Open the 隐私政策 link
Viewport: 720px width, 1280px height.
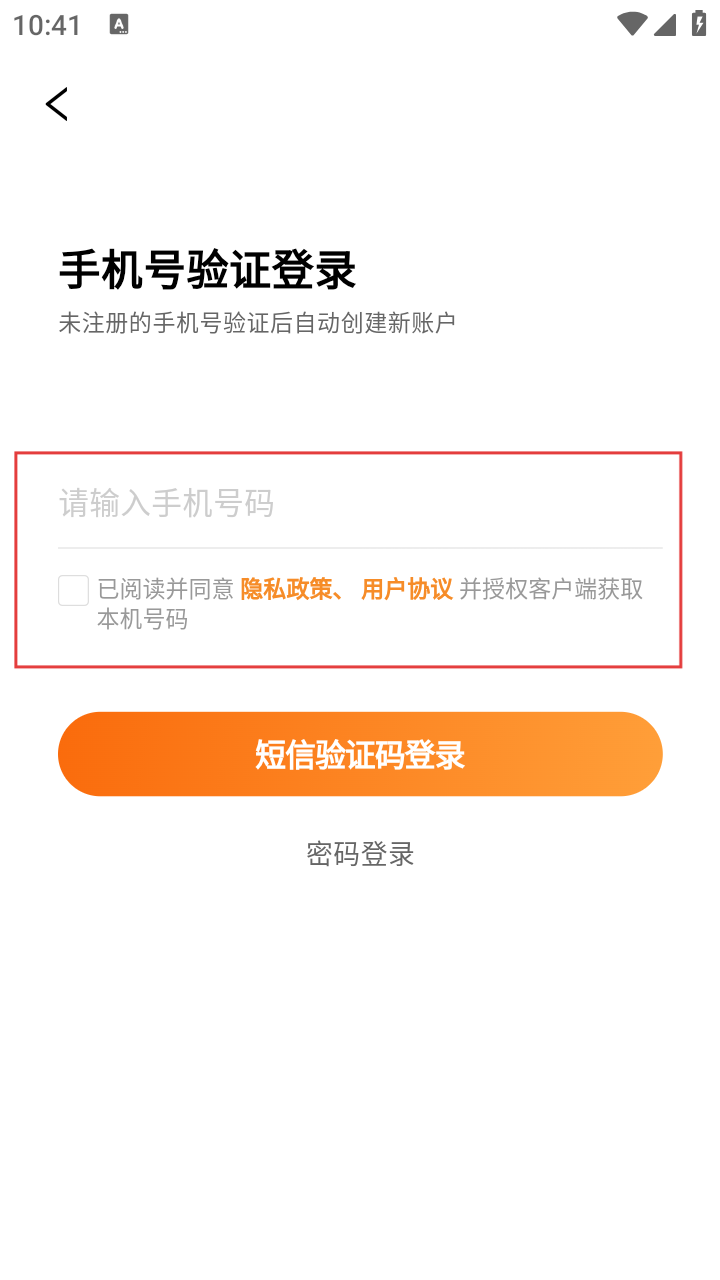pos(285,589)
